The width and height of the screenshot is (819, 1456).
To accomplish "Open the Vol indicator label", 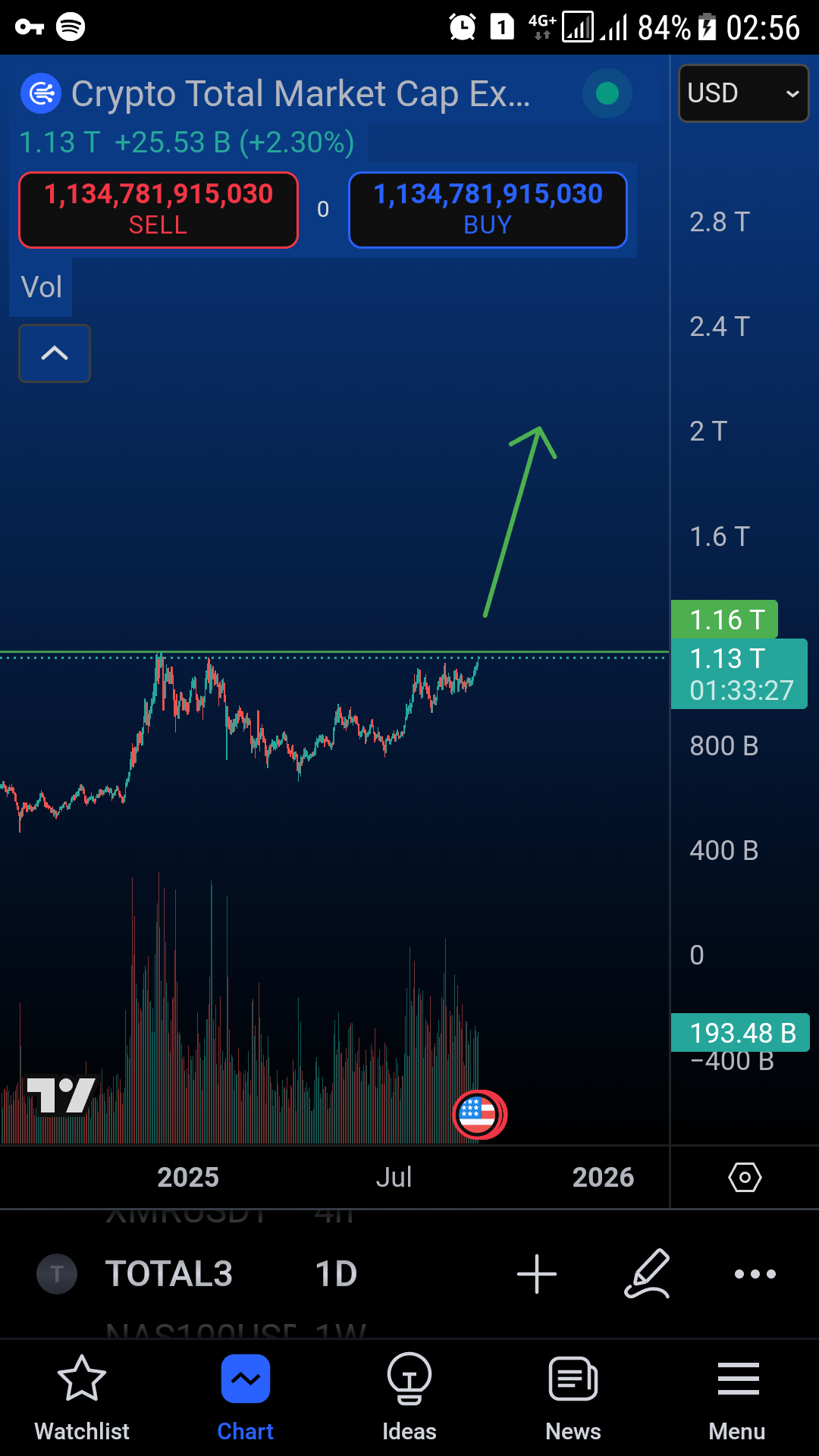I will (41, 287).
